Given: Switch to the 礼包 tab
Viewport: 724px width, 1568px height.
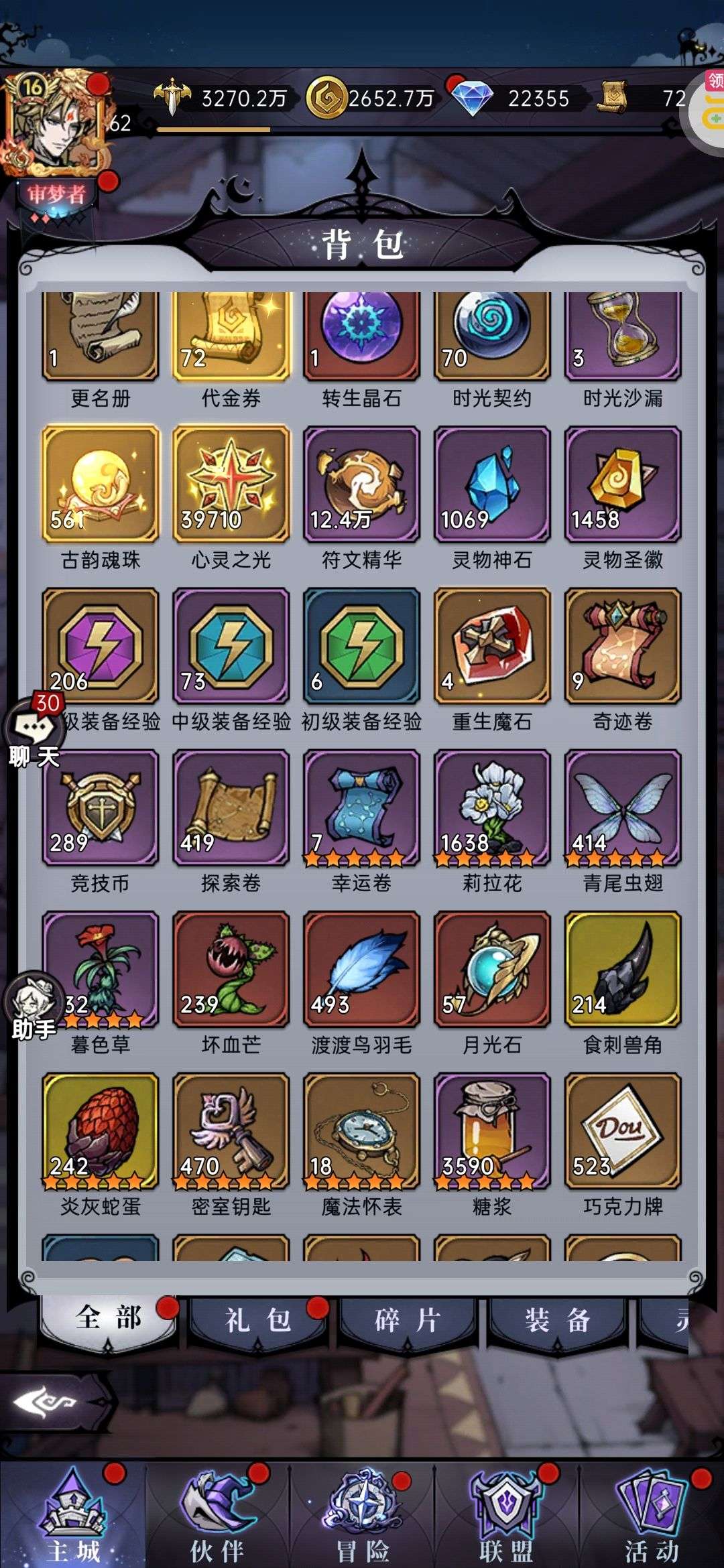Looking at the screenshot, I should 258,1319.
